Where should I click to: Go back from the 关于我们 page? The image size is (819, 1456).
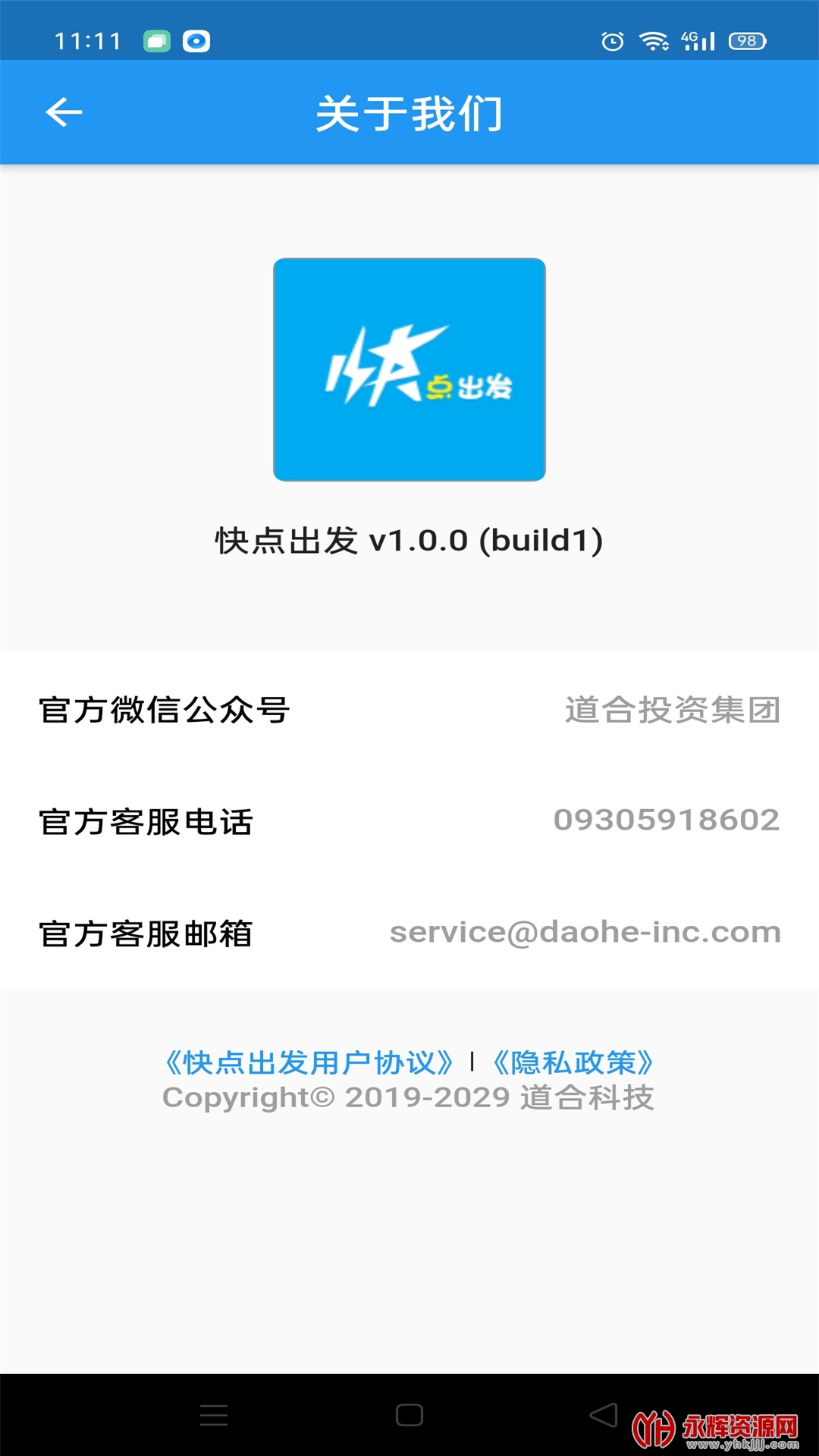(64, 113)
